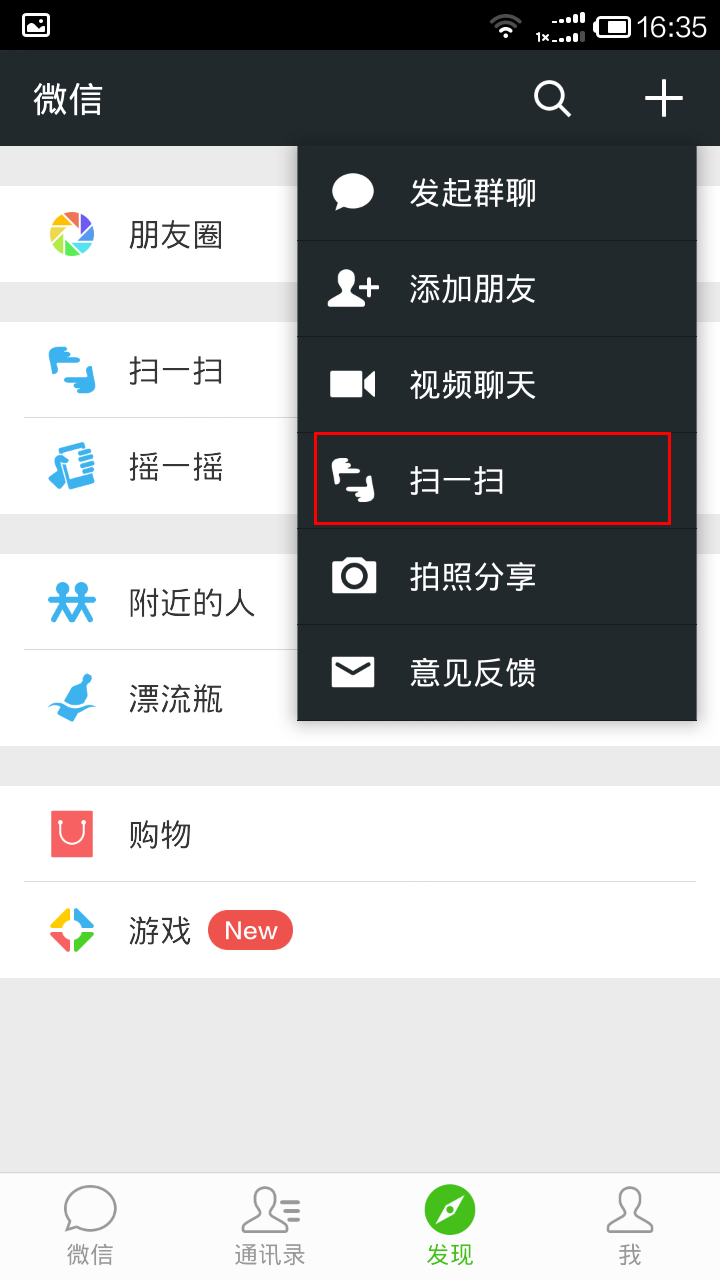Open 游戏 games row marked New
Image resolution: width=720 pixels, height=1280 pixels.
click(x=360, y=930)
